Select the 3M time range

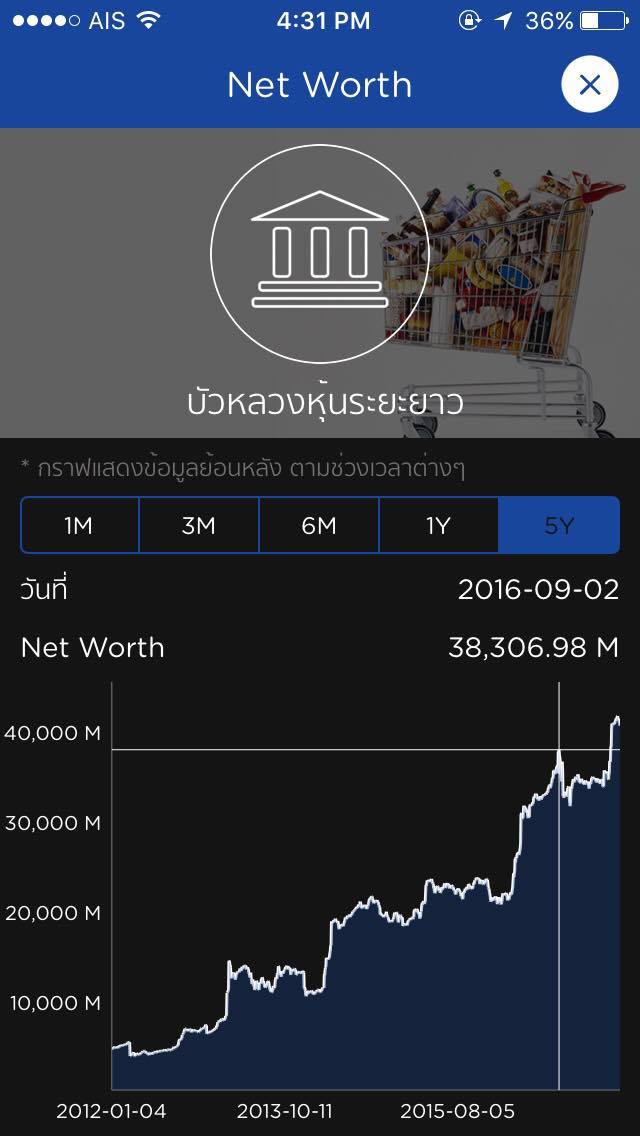199,525
